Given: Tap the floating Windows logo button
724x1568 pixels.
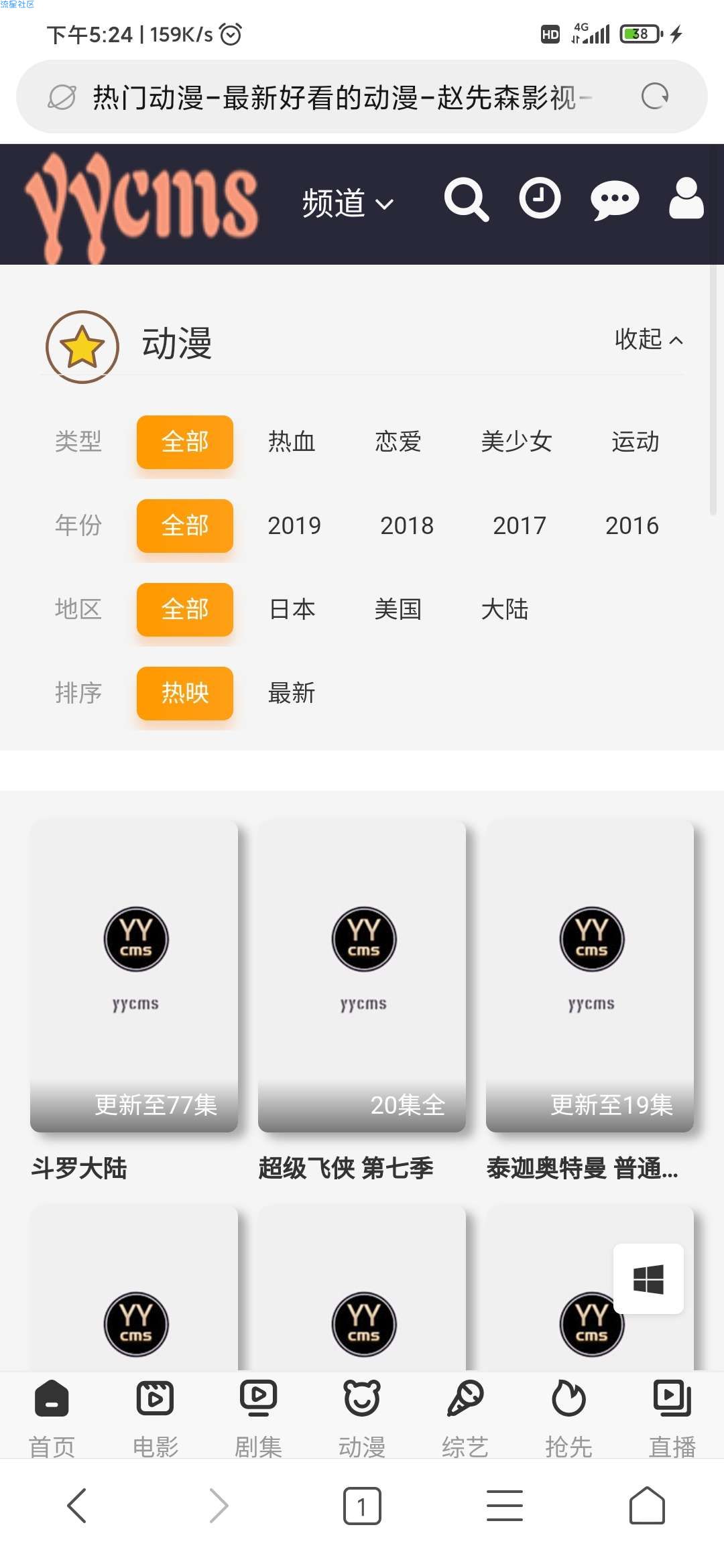Looking at the screenshot, I should pyautogui.click(x=648, y=1279).
